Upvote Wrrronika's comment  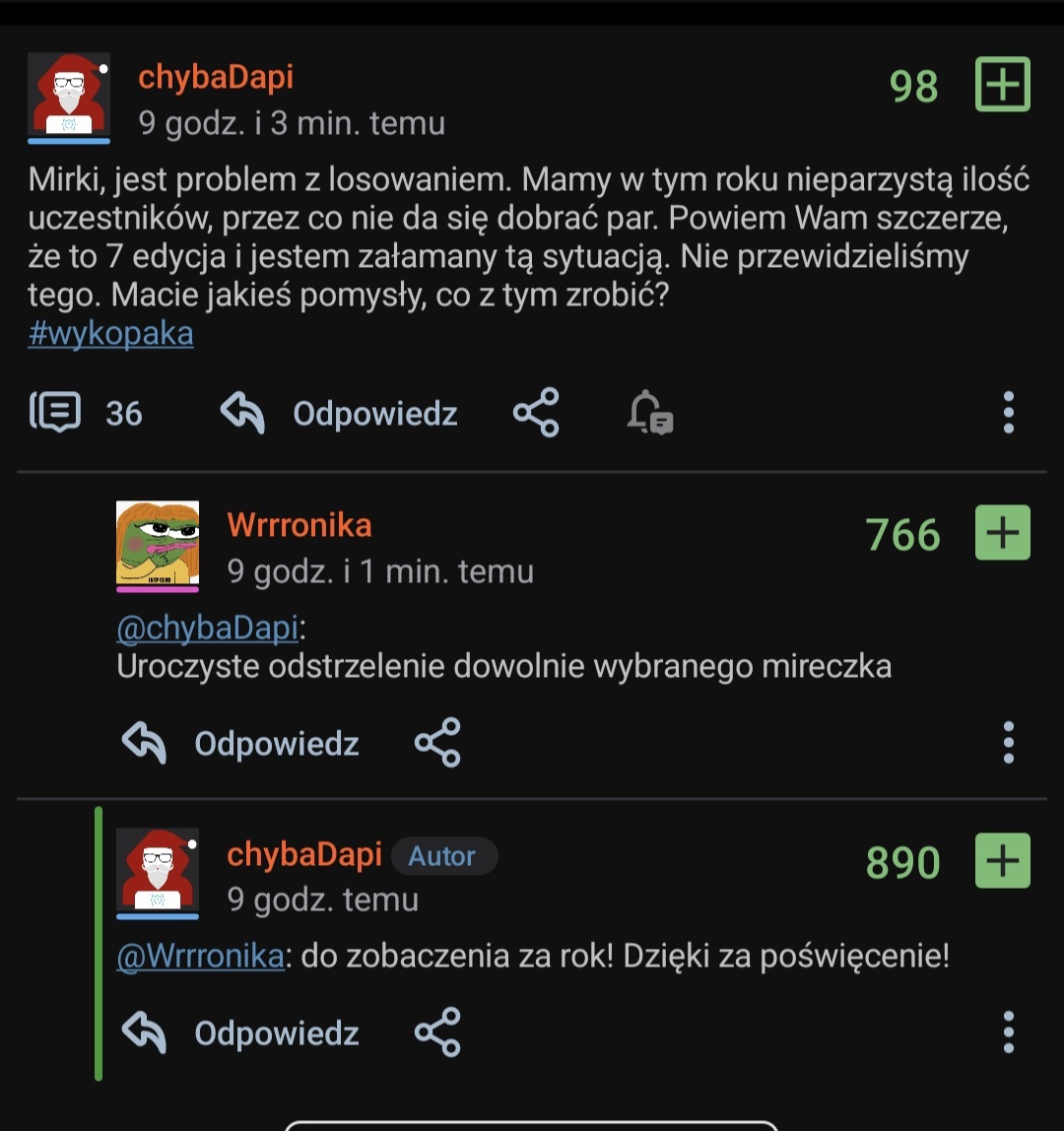pos(1002,533)
